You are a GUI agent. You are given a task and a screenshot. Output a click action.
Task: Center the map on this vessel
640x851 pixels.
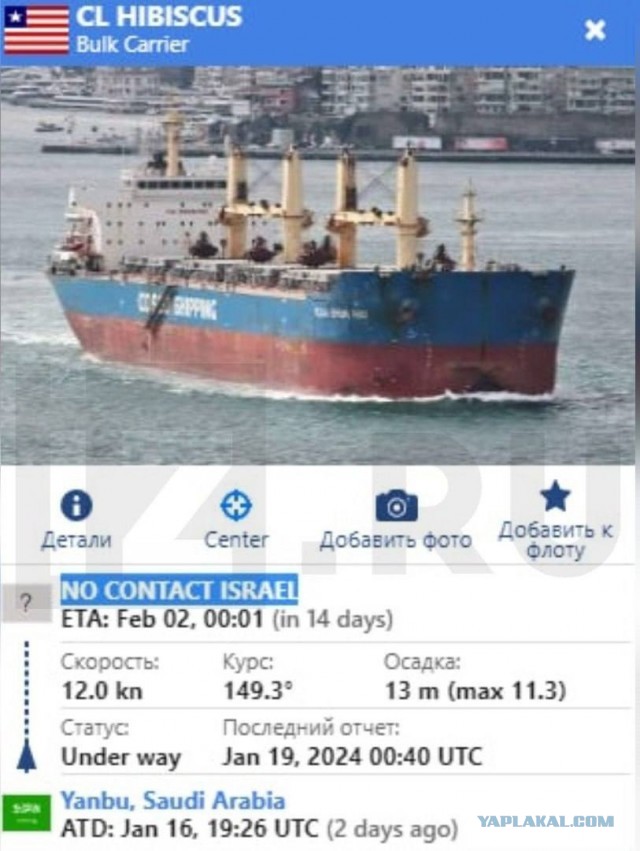236,520
